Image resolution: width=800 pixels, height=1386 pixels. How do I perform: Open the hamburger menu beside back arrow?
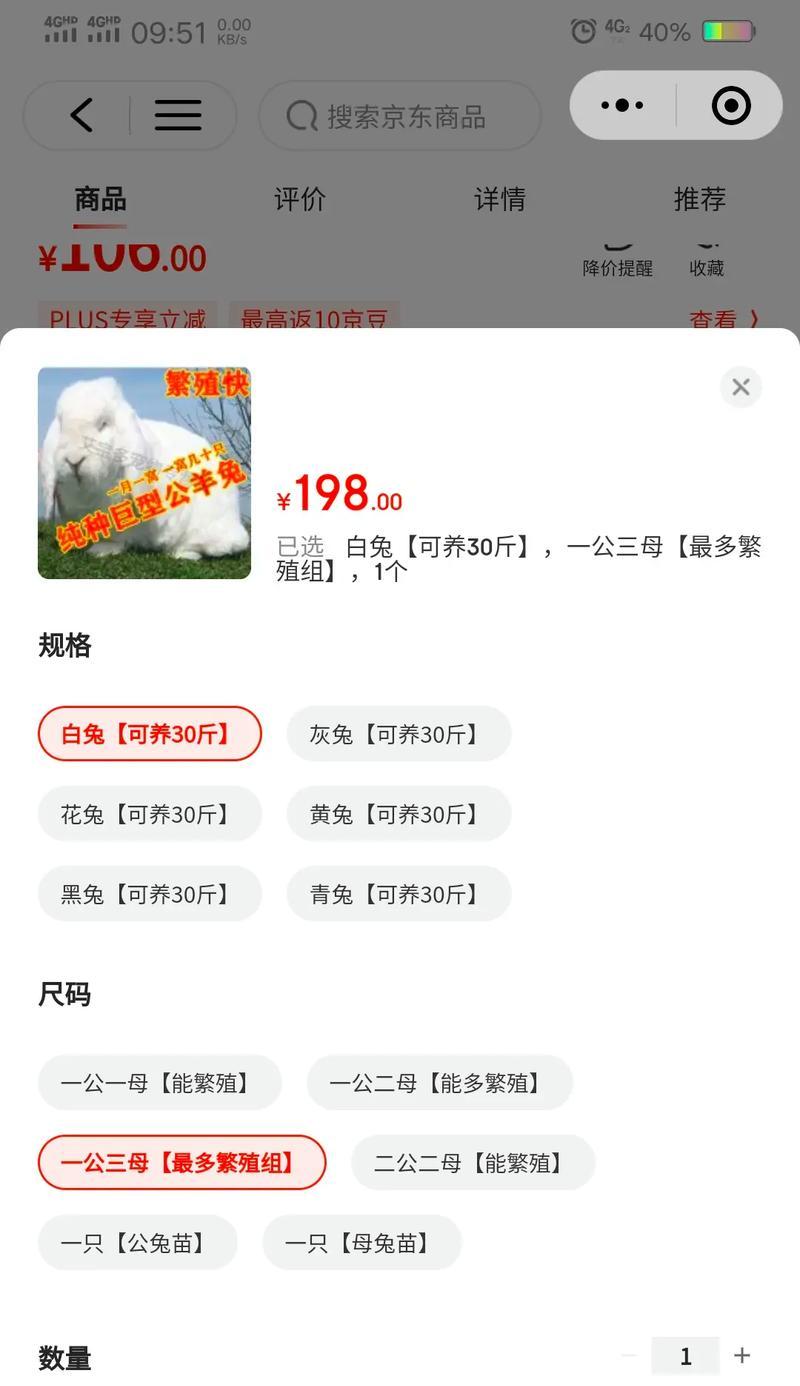[x=178, y=115]
